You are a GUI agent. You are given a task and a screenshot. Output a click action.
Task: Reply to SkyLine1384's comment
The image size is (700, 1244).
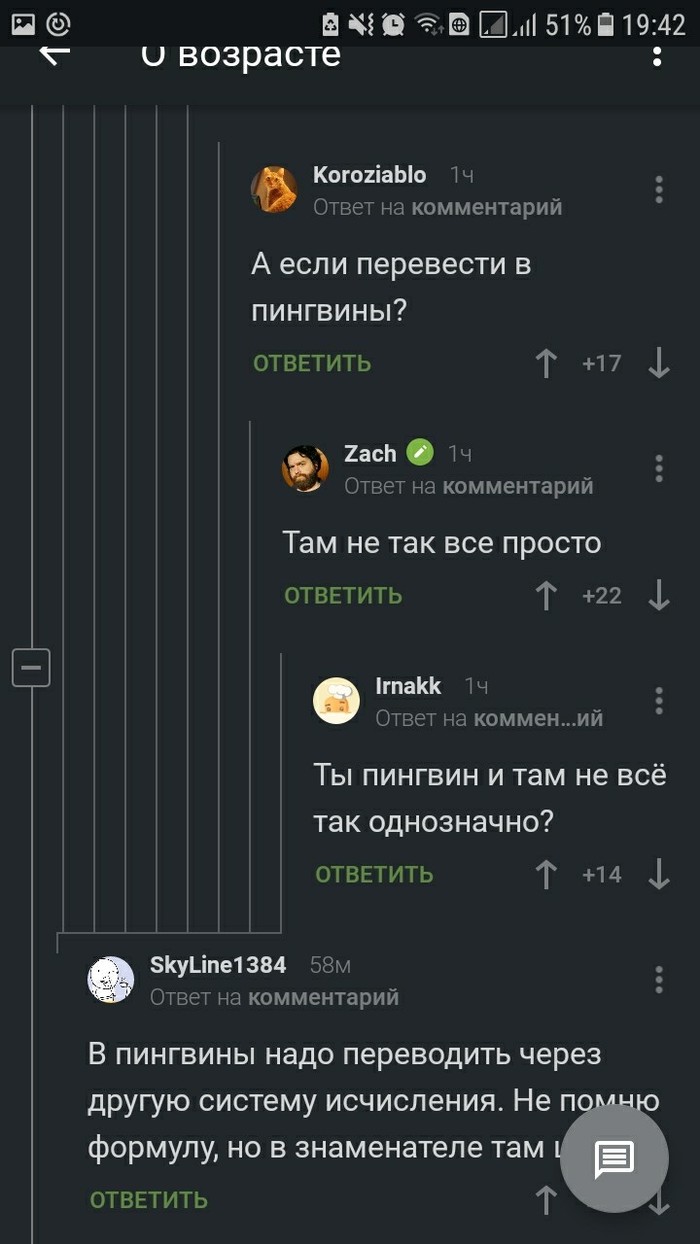[149, 1199]
